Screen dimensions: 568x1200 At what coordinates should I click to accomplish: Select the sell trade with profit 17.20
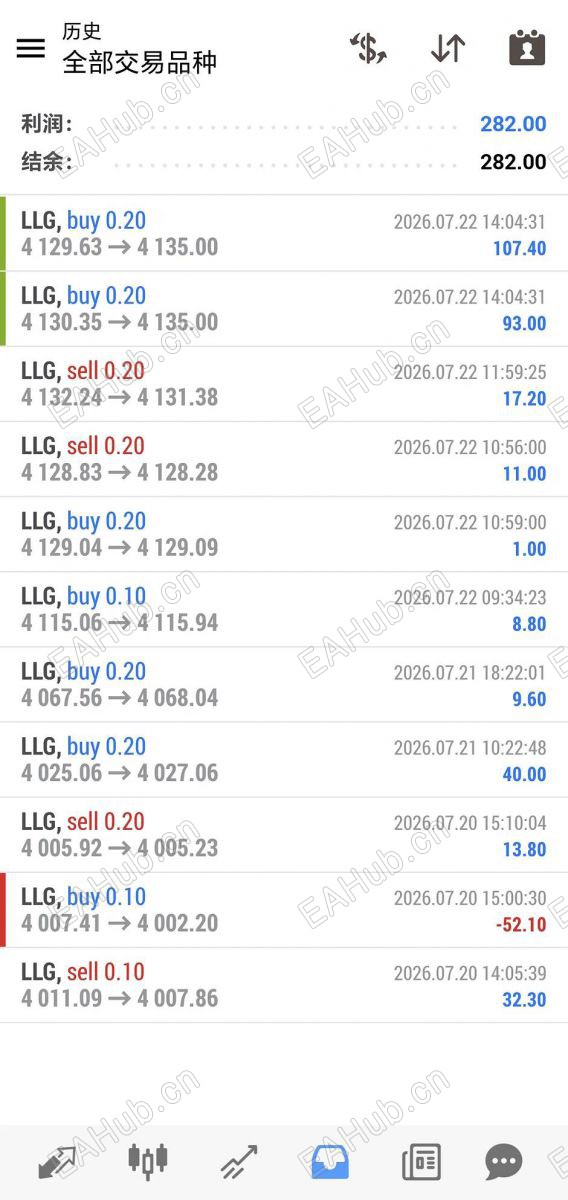click(284, 384)
